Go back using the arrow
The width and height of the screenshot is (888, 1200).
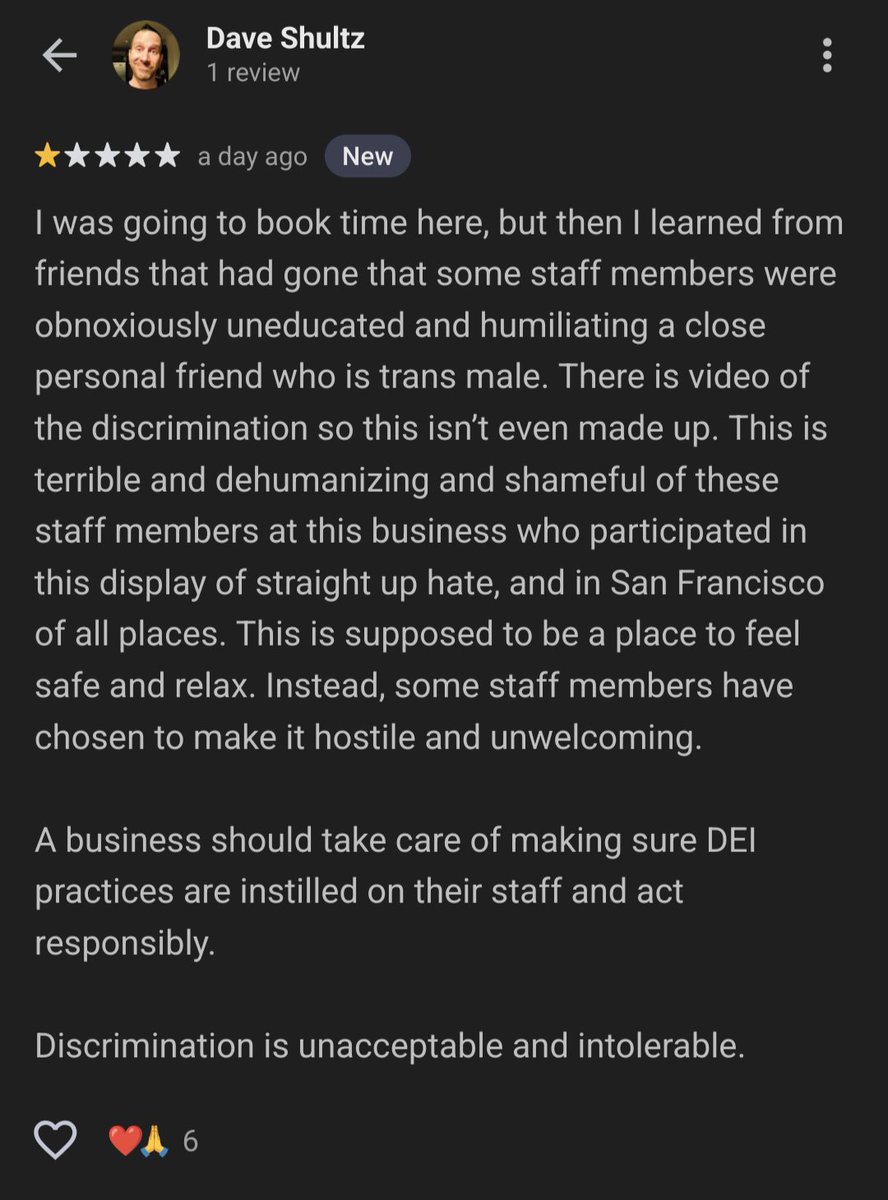[59, 56]
